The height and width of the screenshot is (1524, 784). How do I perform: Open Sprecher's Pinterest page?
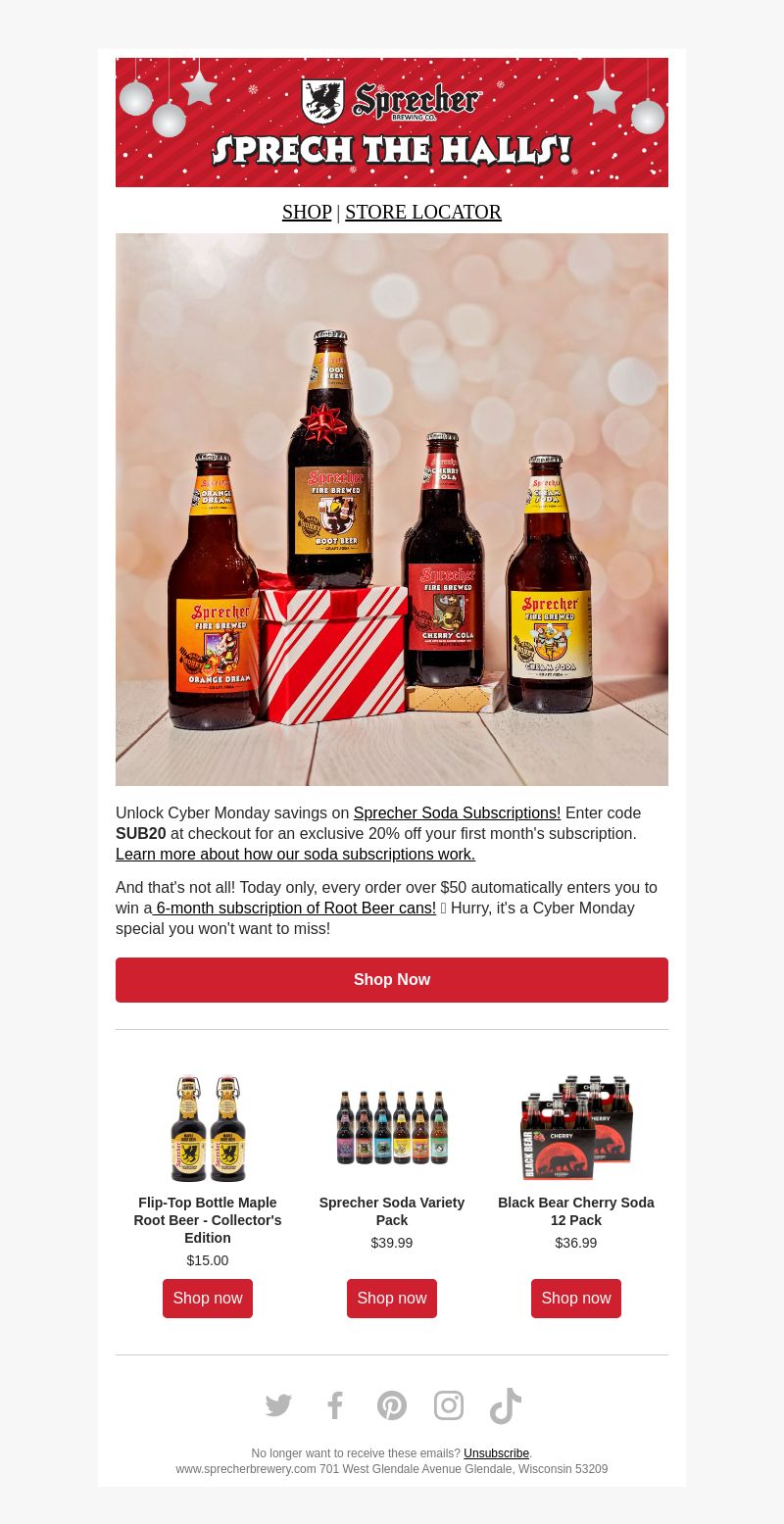click(x=392, y=1405)
